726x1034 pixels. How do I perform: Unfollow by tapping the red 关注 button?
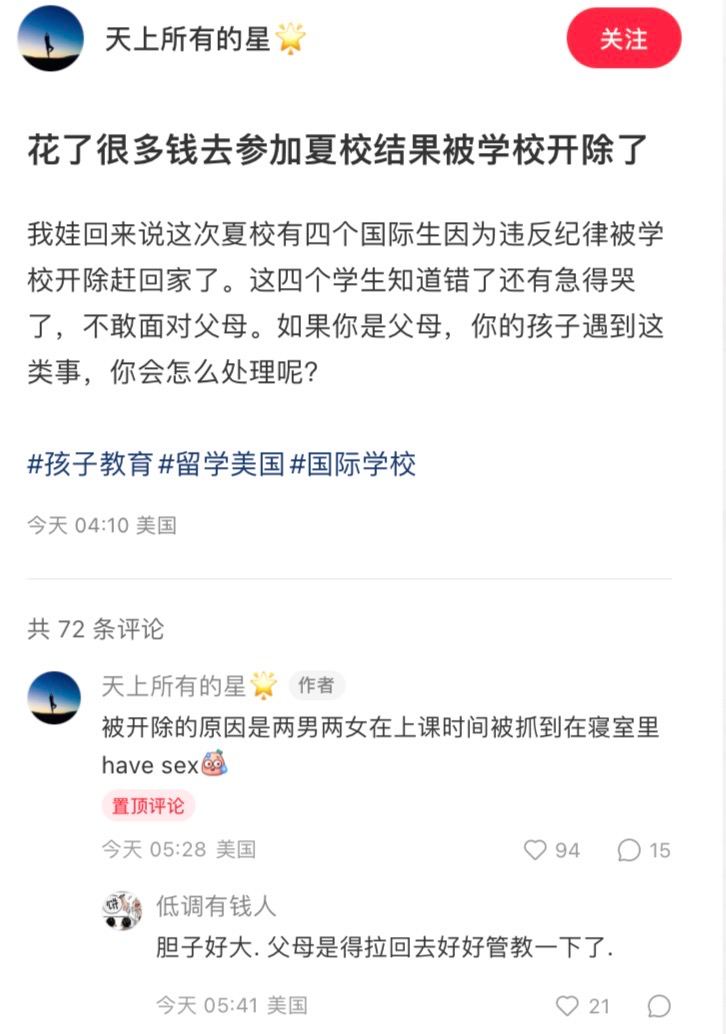[x=624, y=40]
